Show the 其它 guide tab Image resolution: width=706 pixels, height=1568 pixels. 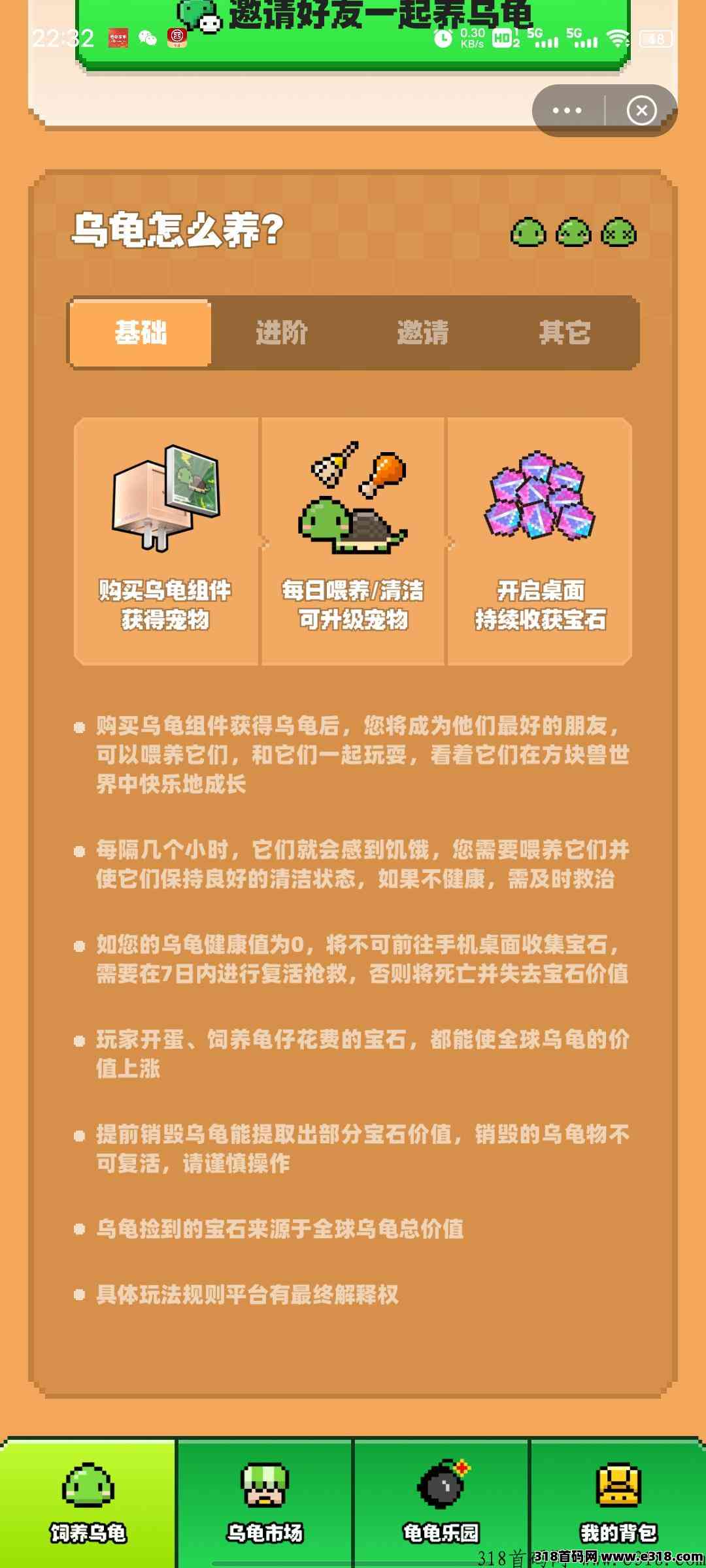click(565, 333)
